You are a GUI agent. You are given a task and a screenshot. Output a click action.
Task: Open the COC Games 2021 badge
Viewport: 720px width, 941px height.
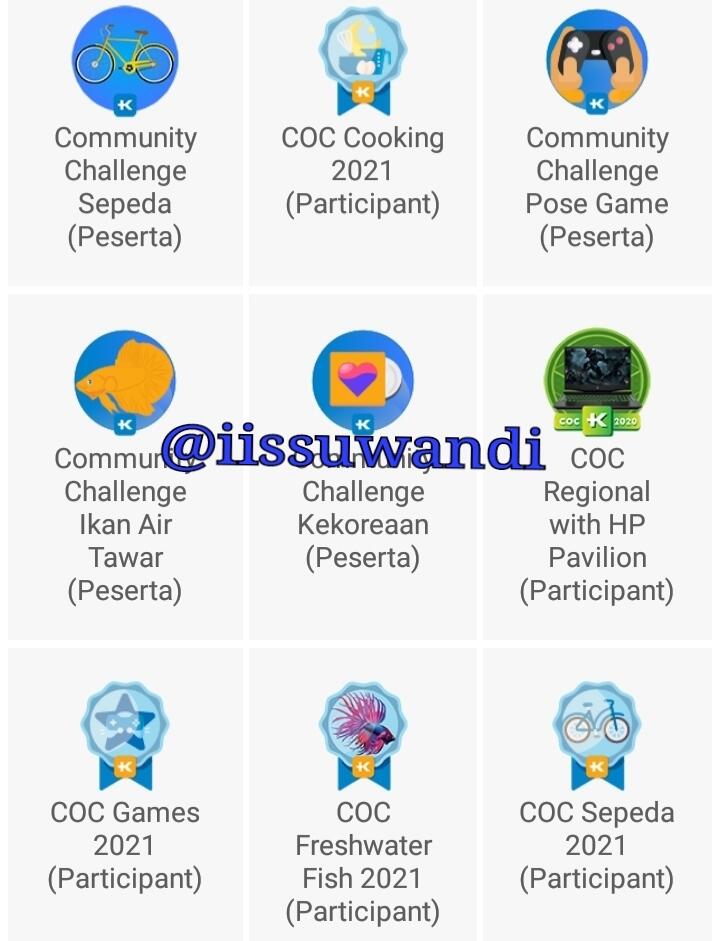pos(125,733)
